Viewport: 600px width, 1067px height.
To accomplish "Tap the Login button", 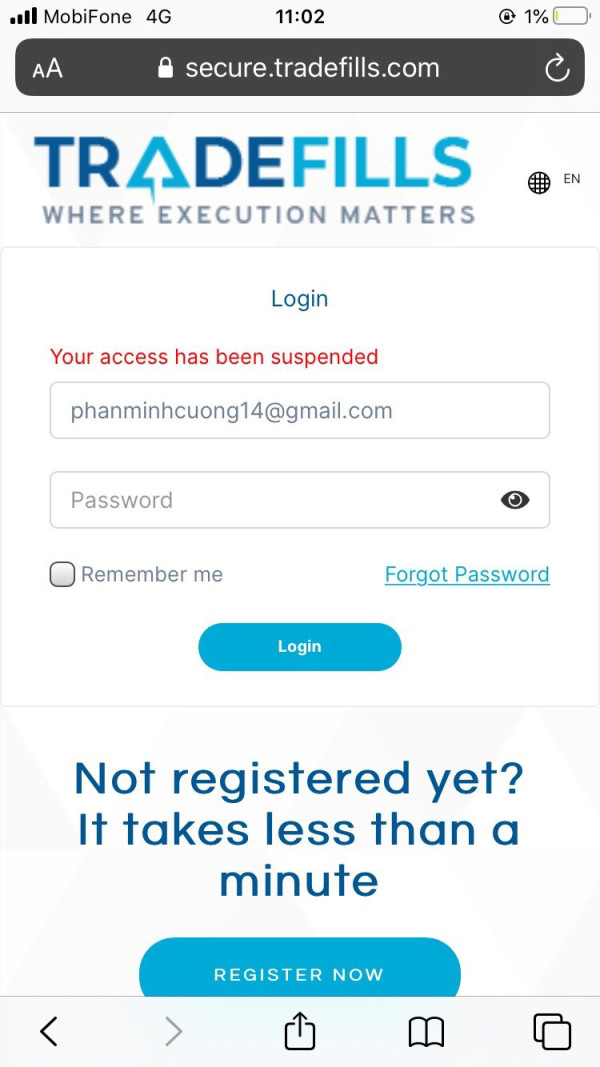I will (x=299, y=646).
